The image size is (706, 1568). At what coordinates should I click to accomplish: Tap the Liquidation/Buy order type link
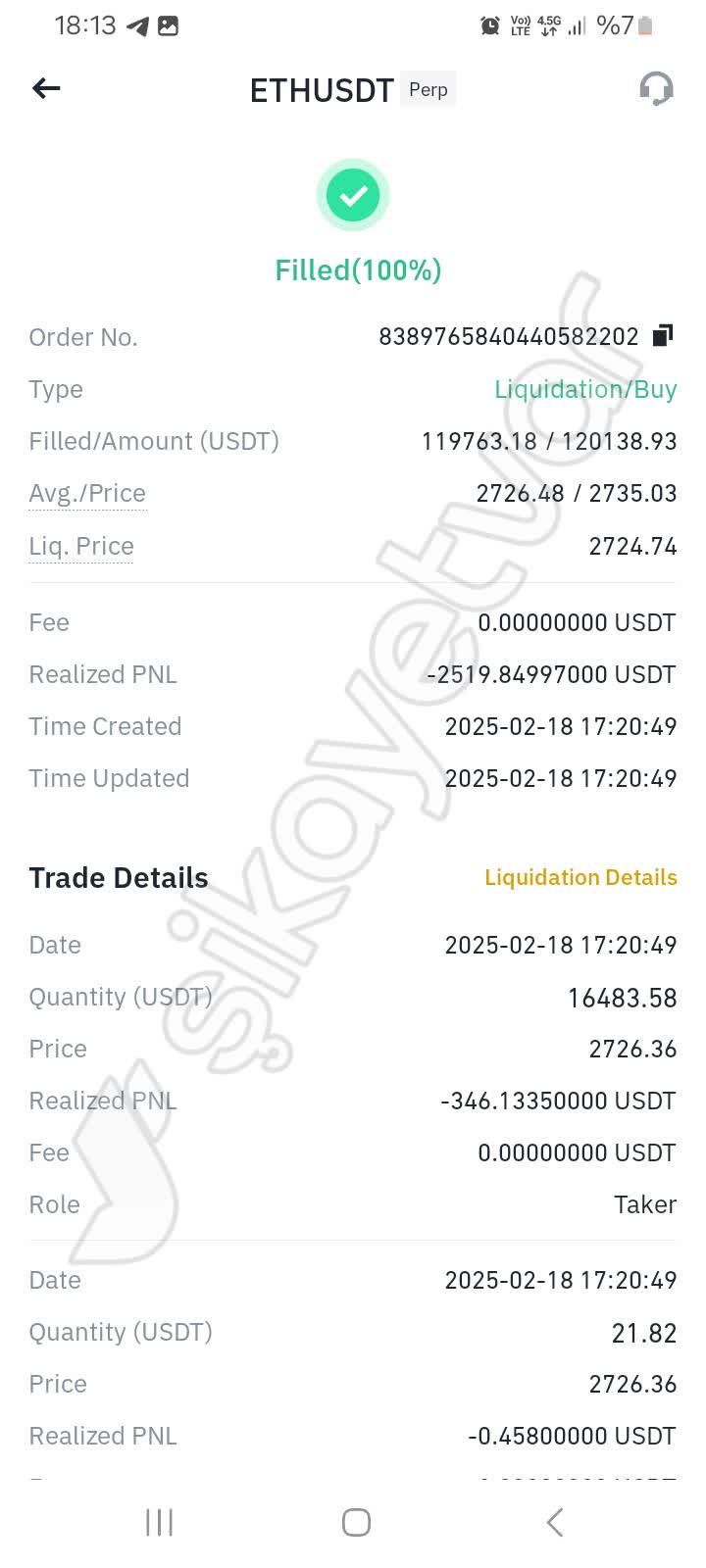tap(585, 389)
